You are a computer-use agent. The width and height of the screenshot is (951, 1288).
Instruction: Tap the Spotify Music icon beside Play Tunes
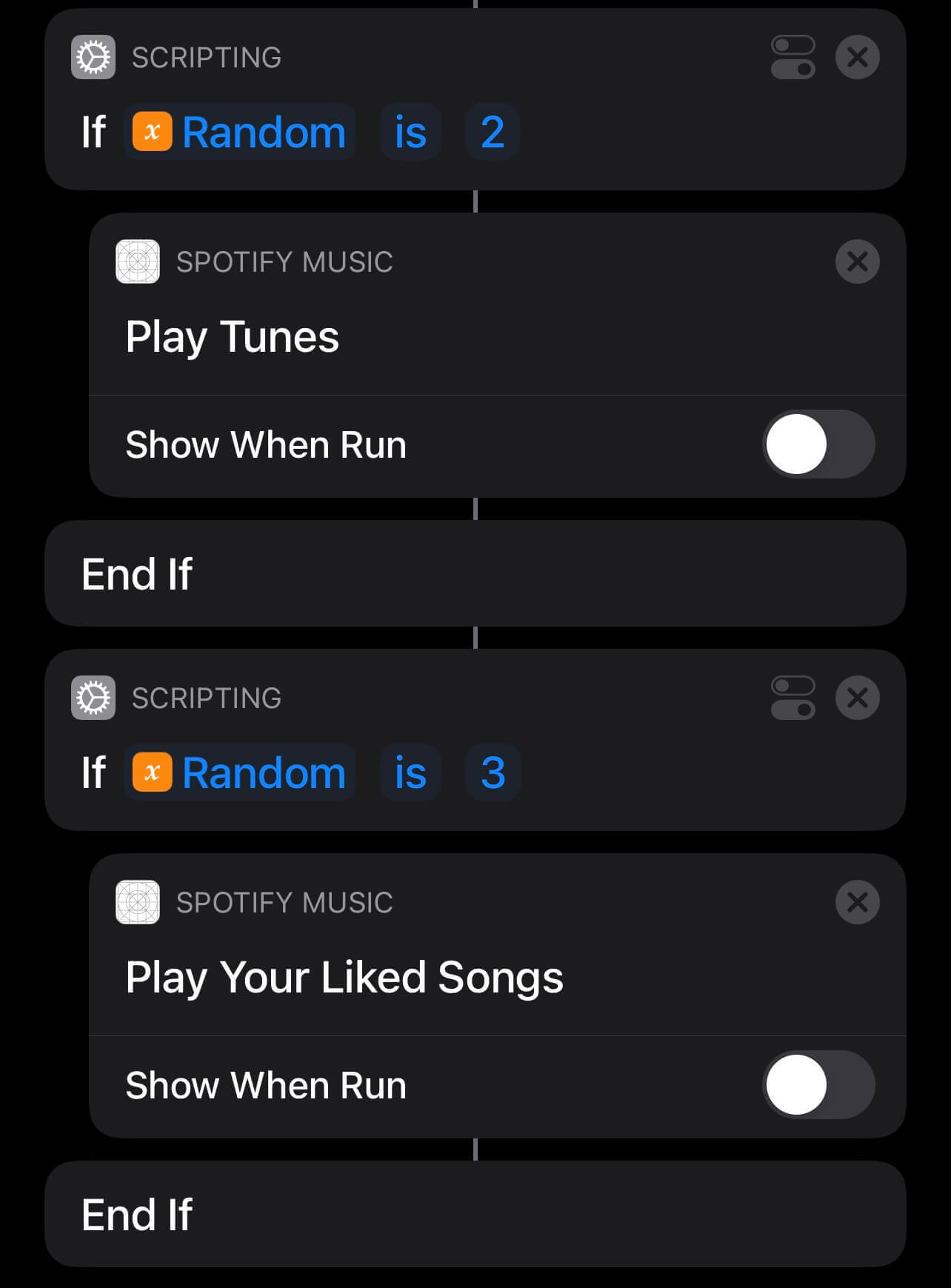138,262
